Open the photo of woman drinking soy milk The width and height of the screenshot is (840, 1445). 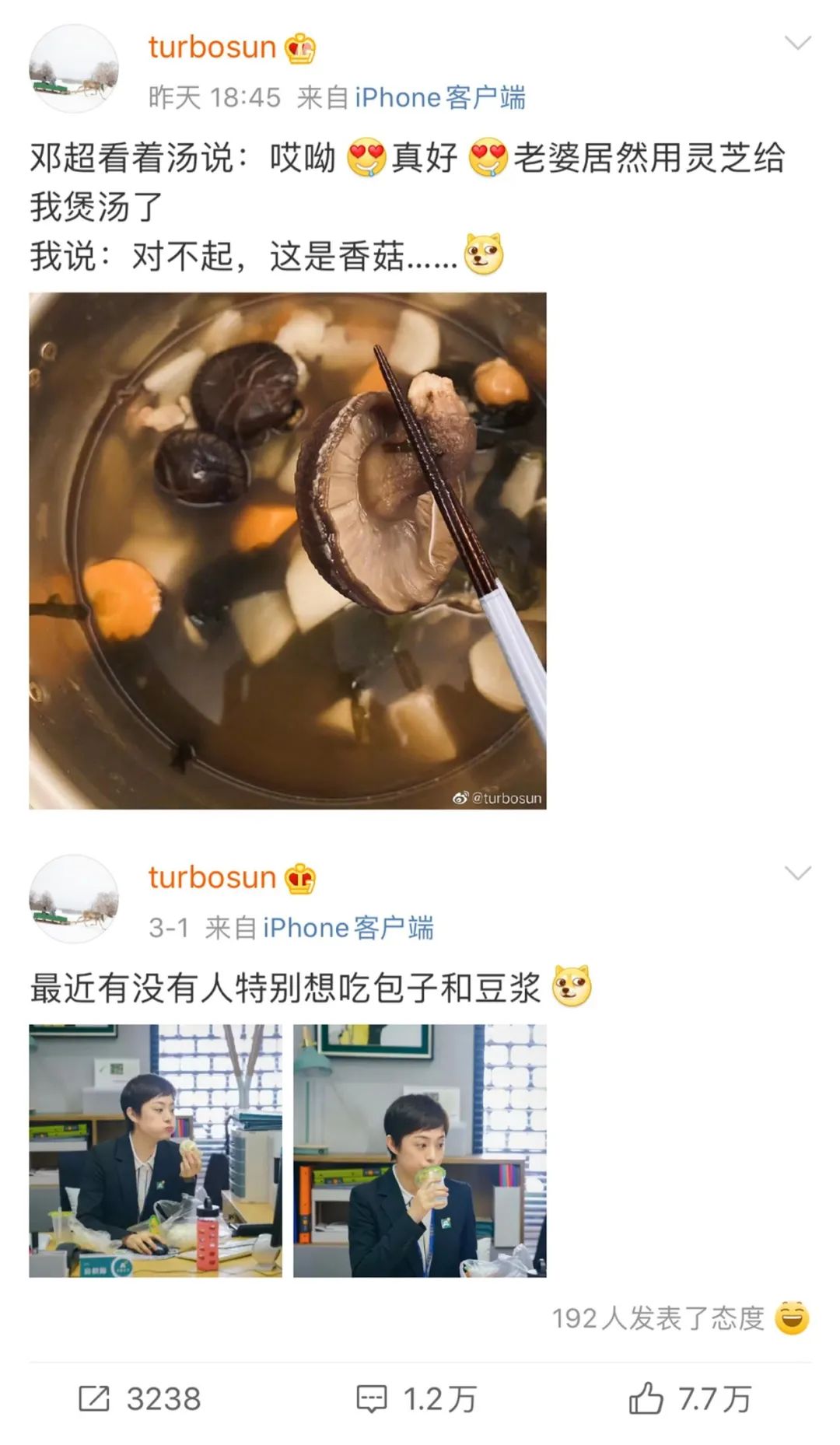pos(420,1150)
